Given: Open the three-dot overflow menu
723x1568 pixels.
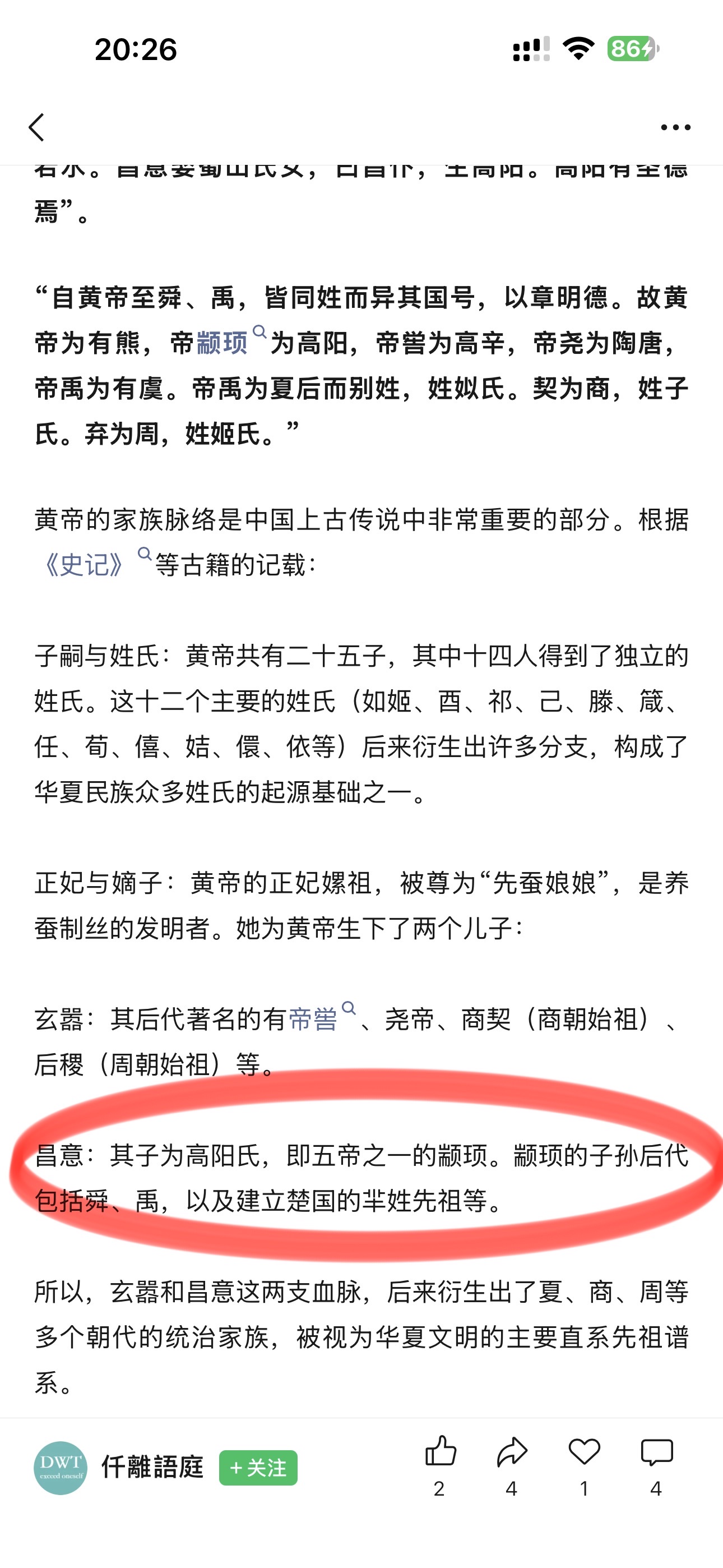Looking at the screenshot, I should pos(675,127).
